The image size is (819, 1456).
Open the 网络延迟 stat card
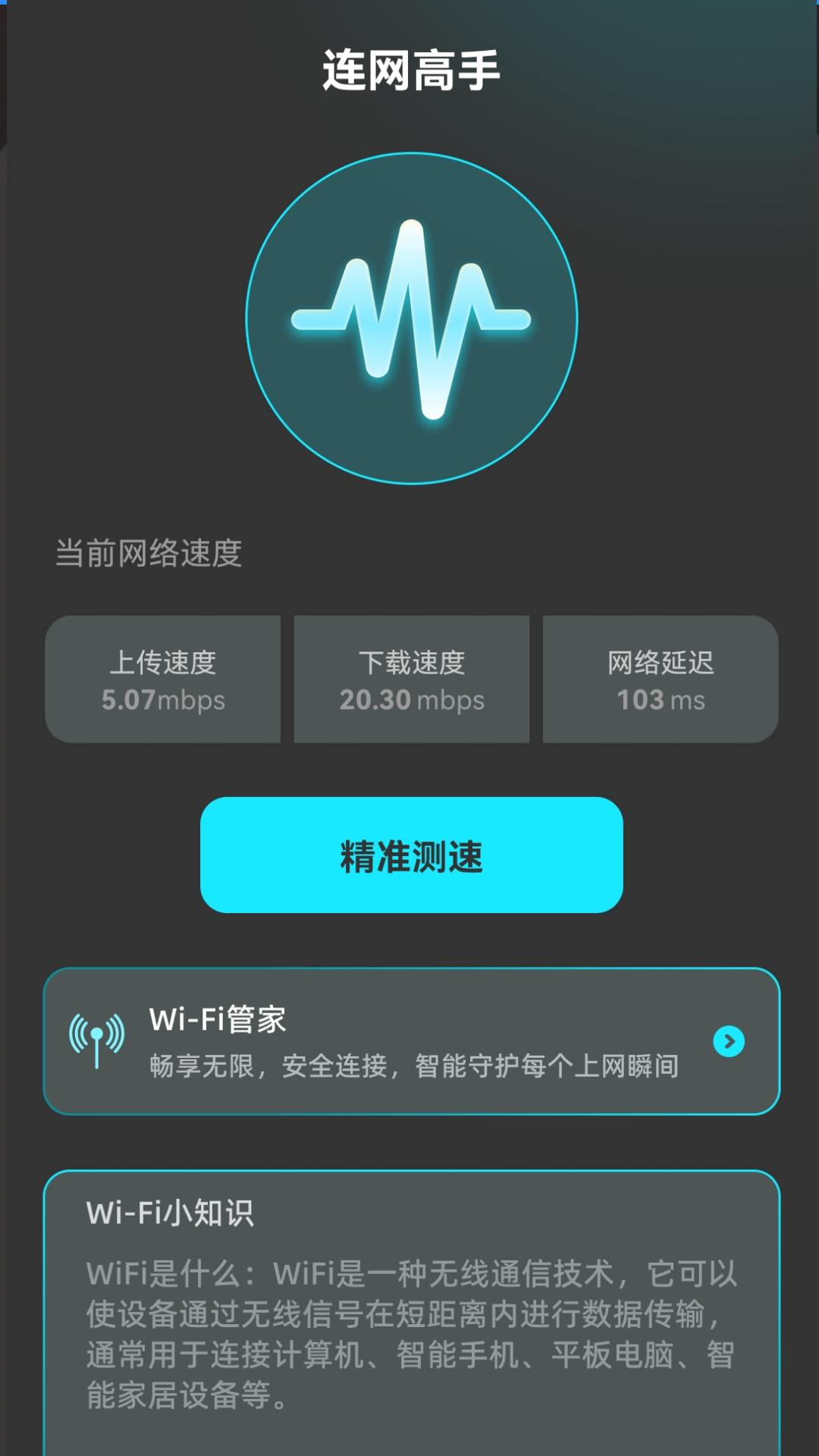pyautogui.click(x=659, y=679)
